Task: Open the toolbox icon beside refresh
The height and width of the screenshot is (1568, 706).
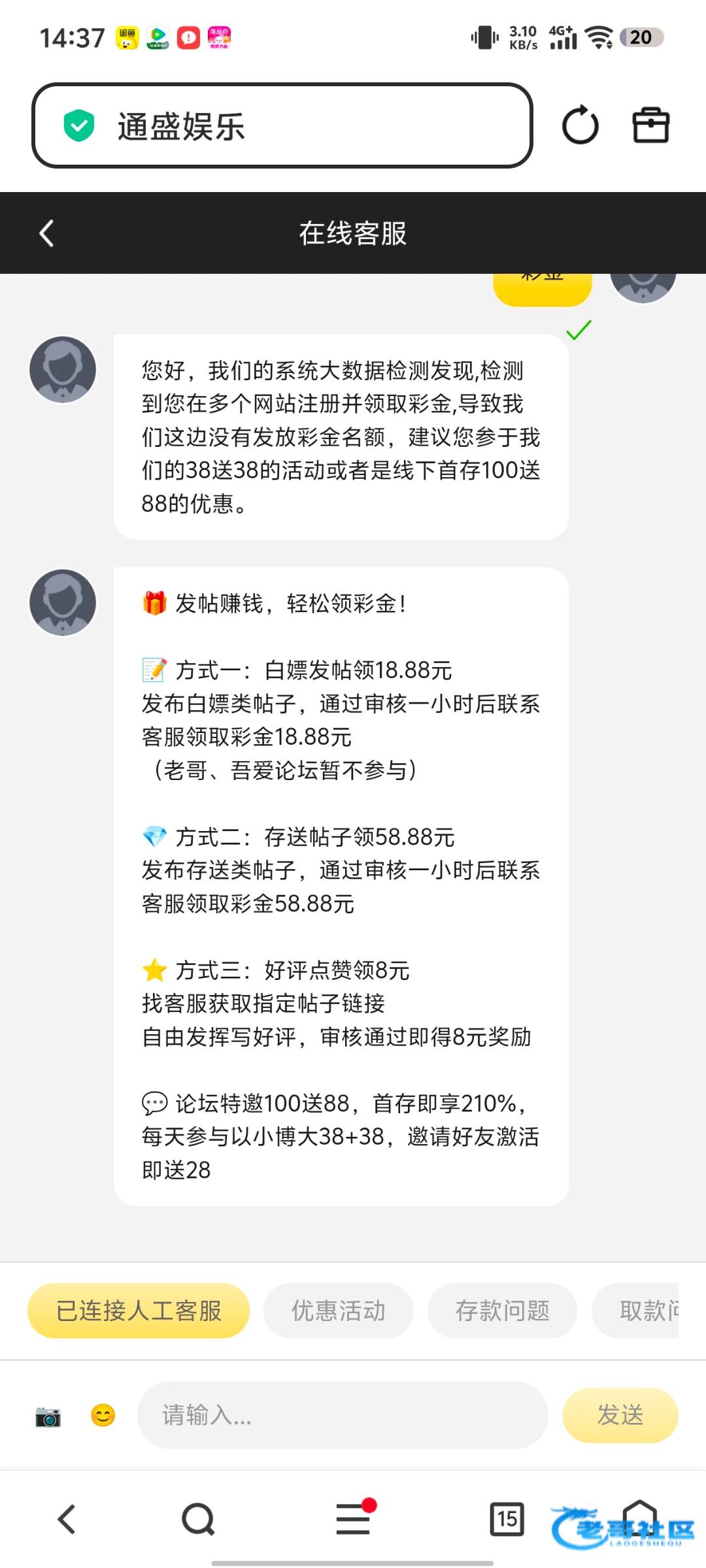Action: tap(650, 125)
